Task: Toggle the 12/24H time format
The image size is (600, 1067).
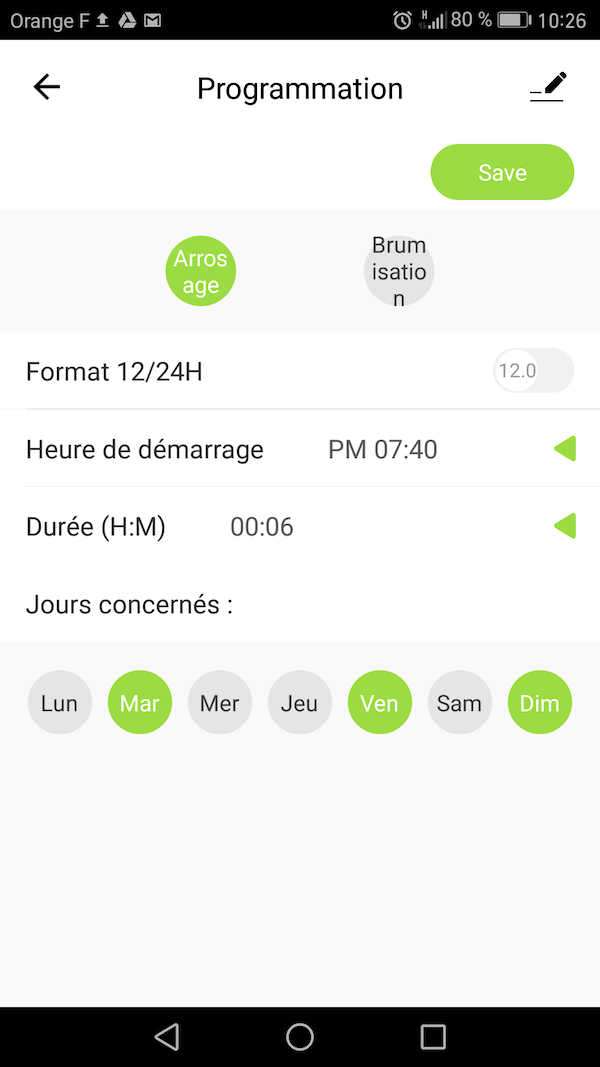Action: [534, 371]
